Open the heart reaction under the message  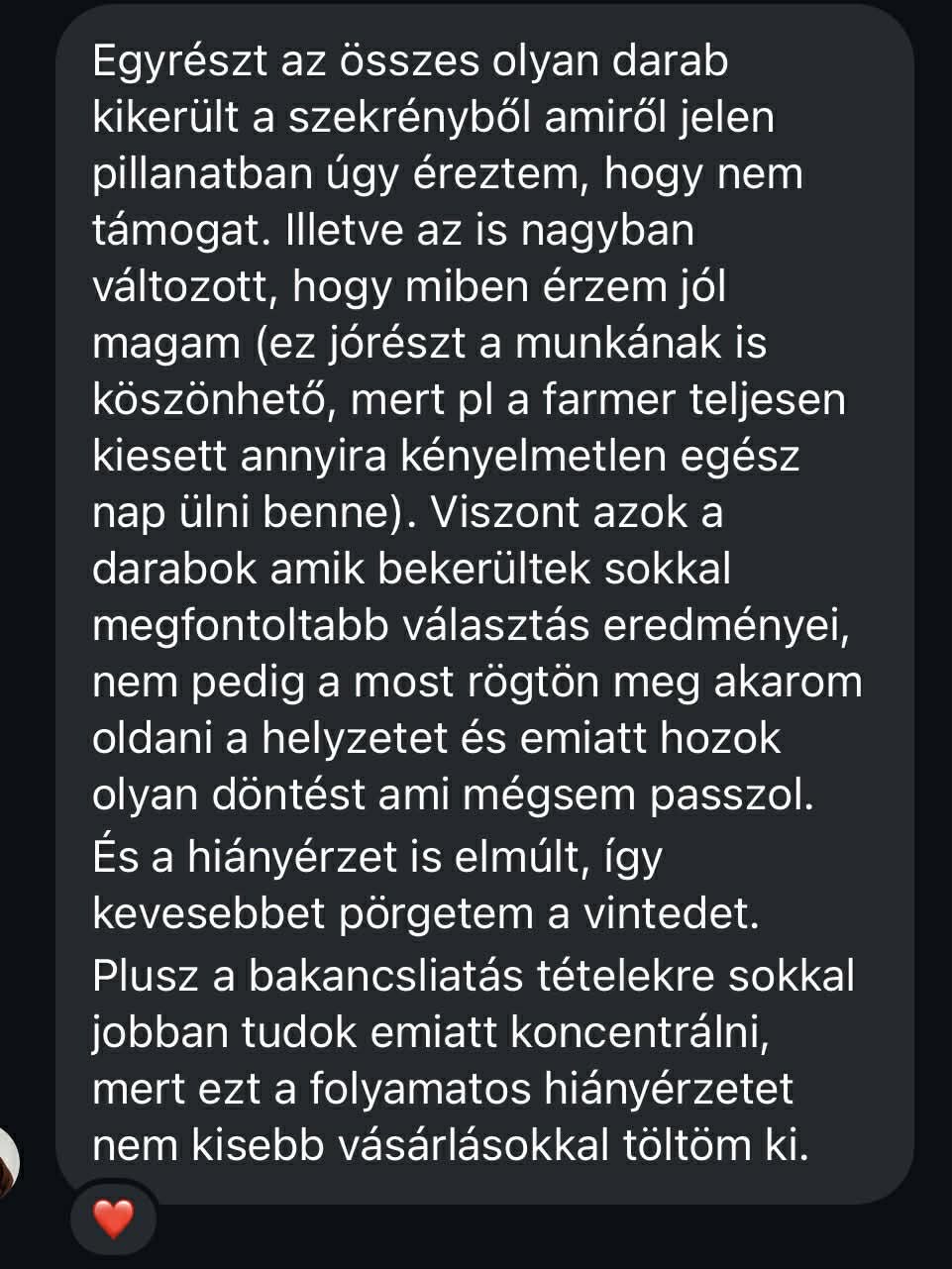113,1217
